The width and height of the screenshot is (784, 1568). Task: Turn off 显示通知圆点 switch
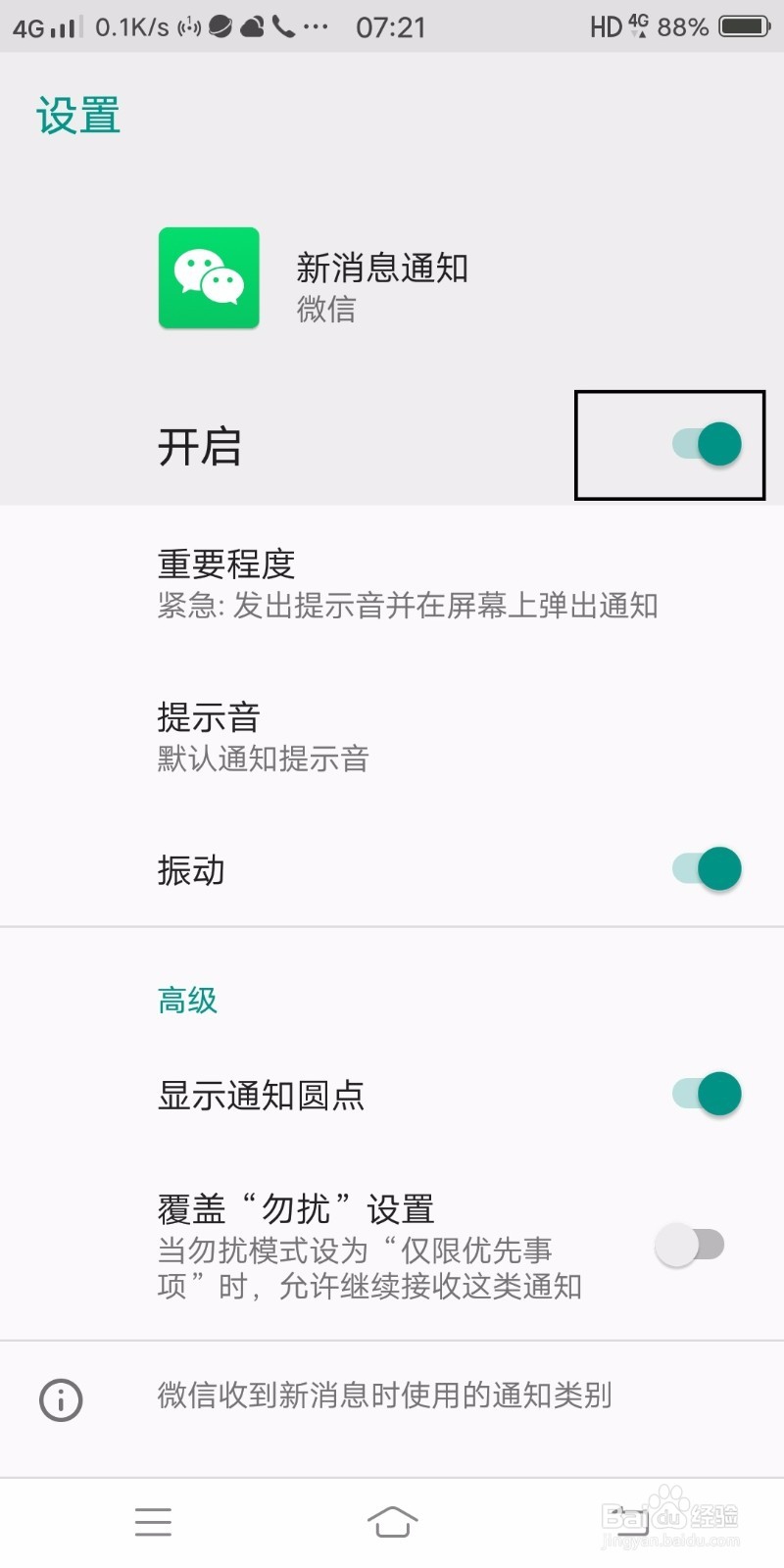[x=704, y=1094]
